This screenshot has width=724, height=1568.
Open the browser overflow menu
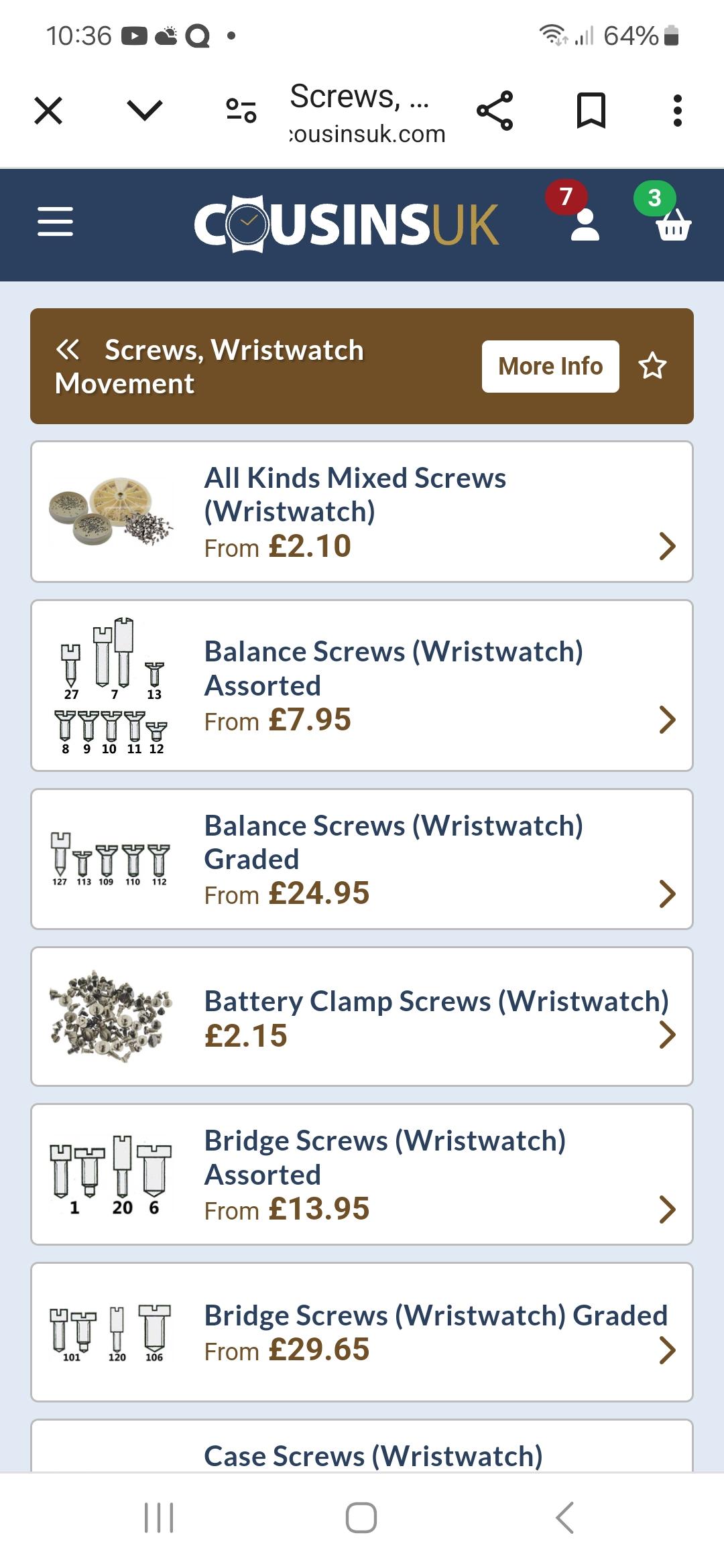point(678,111)
